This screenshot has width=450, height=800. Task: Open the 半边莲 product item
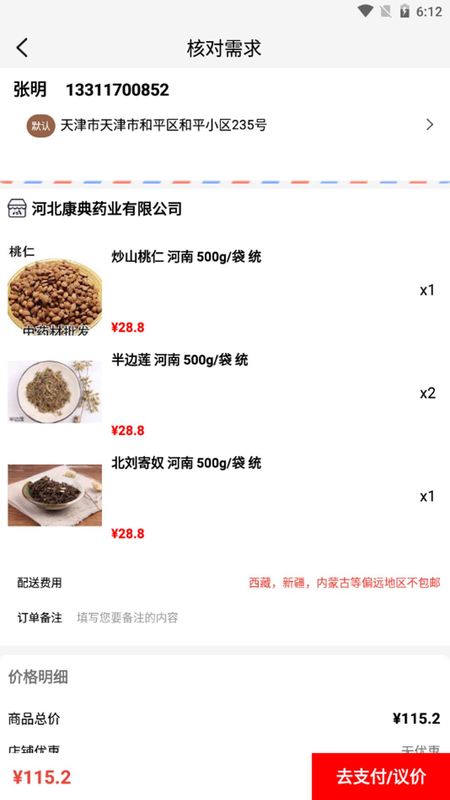pos(225,393)
